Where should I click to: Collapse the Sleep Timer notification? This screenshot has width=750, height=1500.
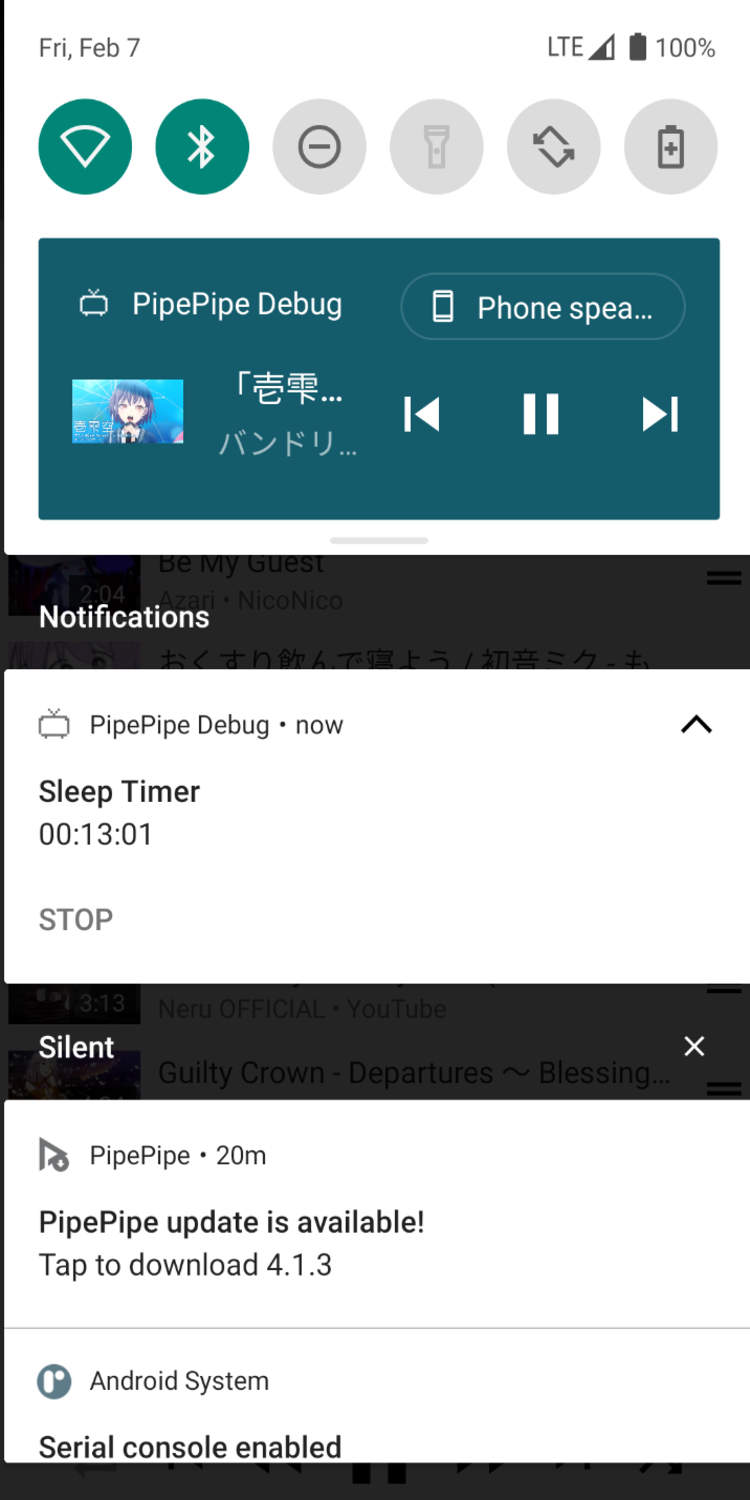(x=696, y=725)
